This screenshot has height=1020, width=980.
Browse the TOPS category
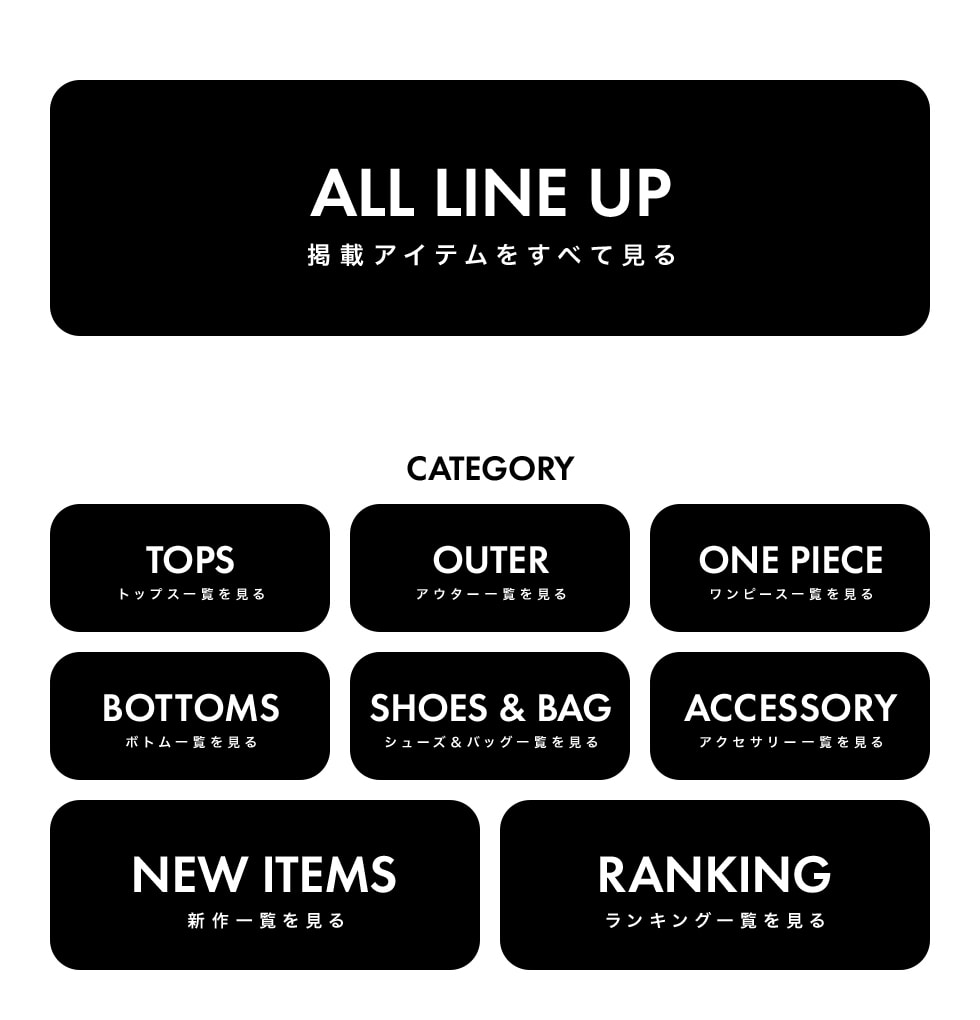tap(190, 568)
